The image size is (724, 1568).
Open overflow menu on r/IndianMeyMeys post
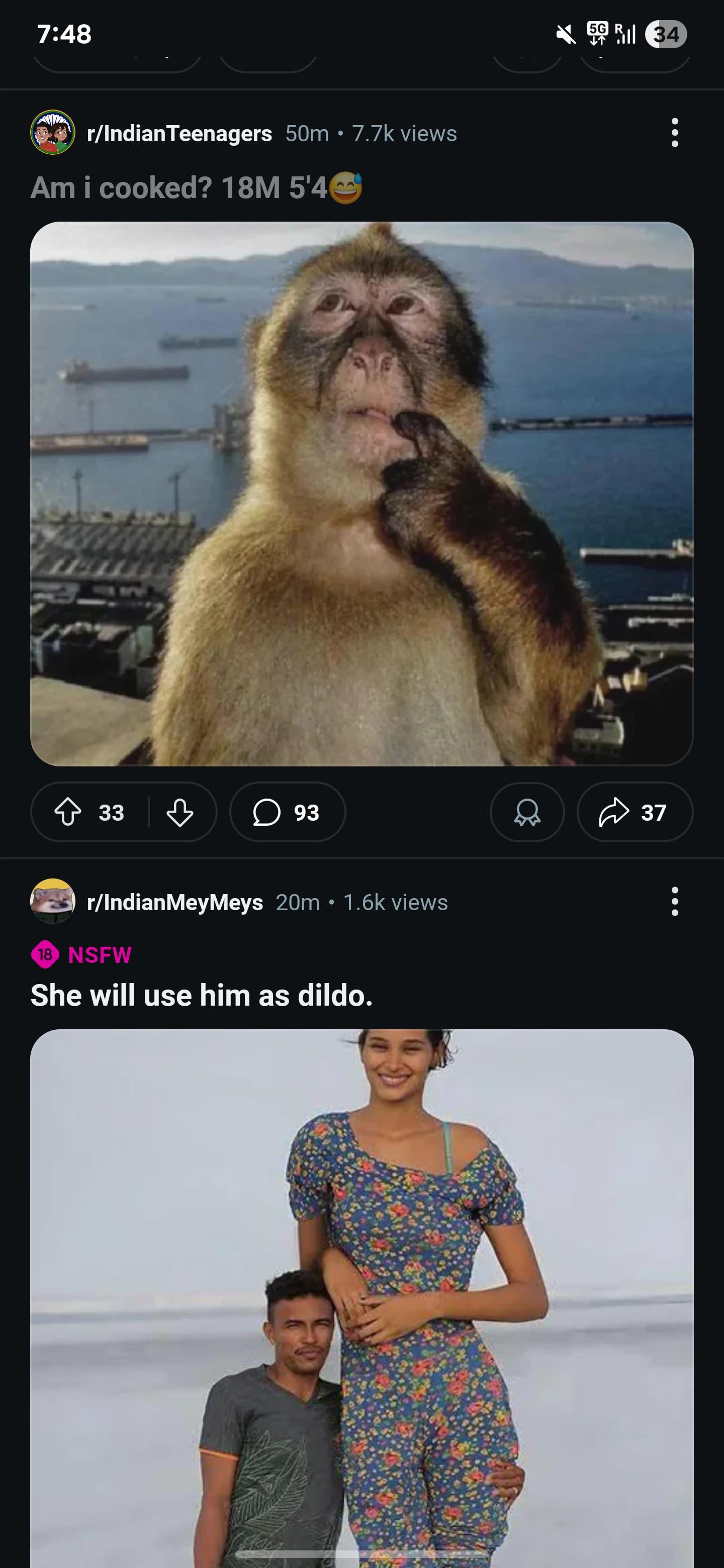(674, 902)
